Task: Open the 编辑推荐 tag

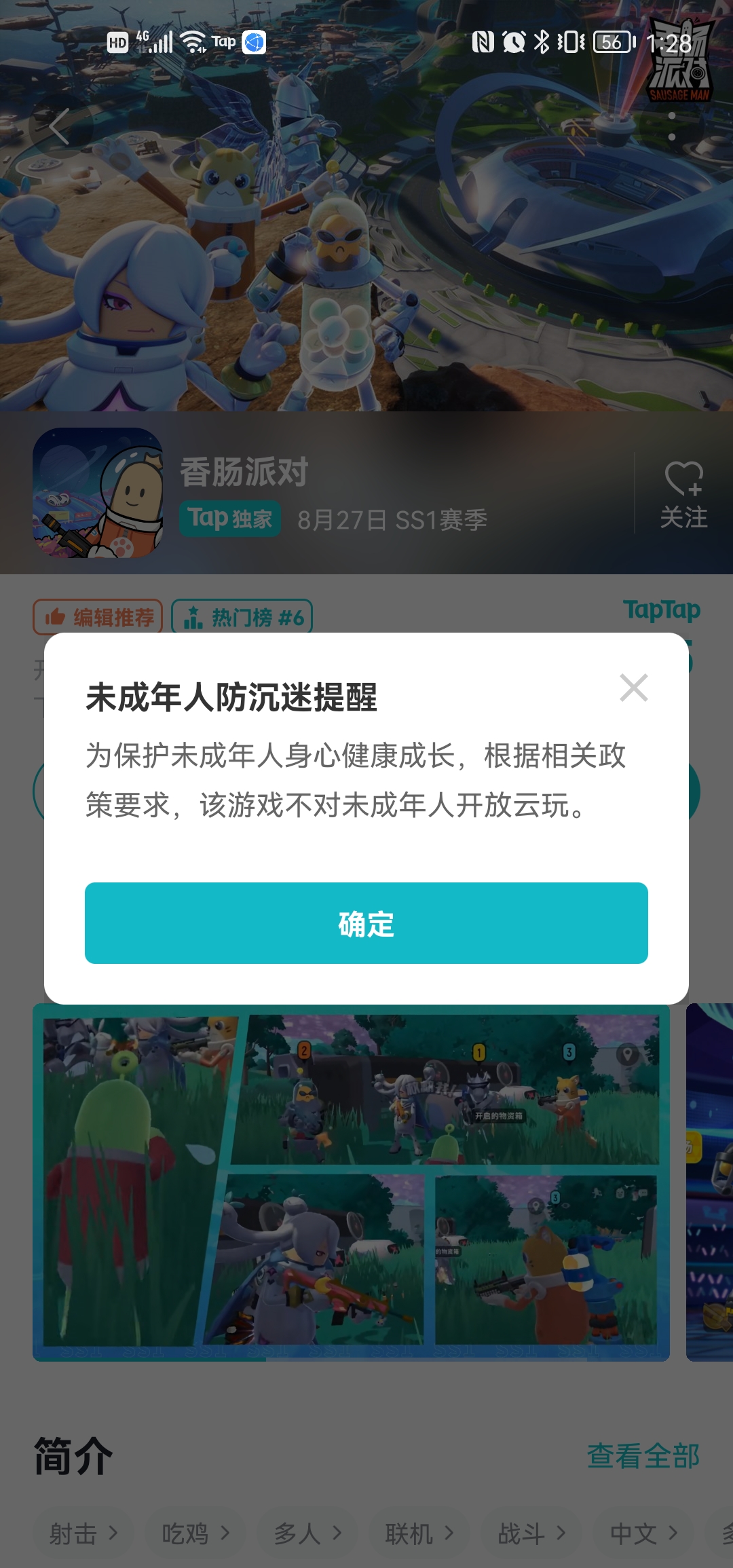Action: tap(98, 617)
